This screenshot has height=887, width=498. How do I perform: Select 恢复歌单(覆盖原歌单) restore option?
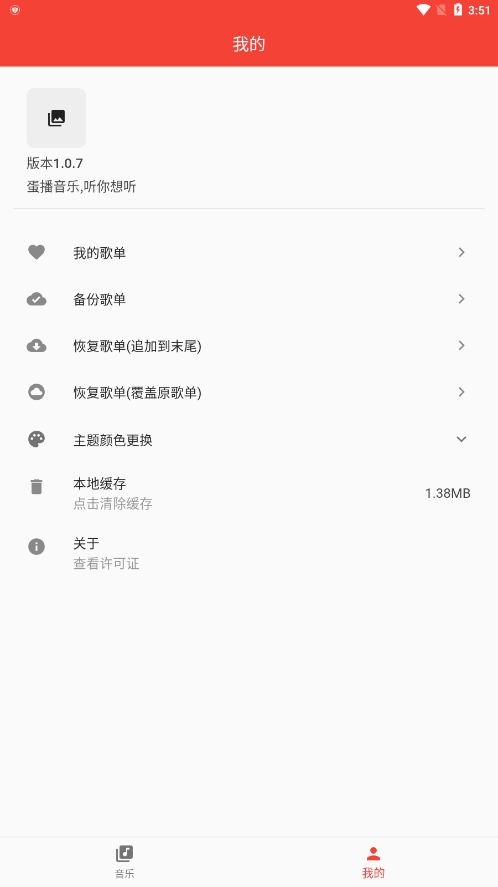(249, 392)
